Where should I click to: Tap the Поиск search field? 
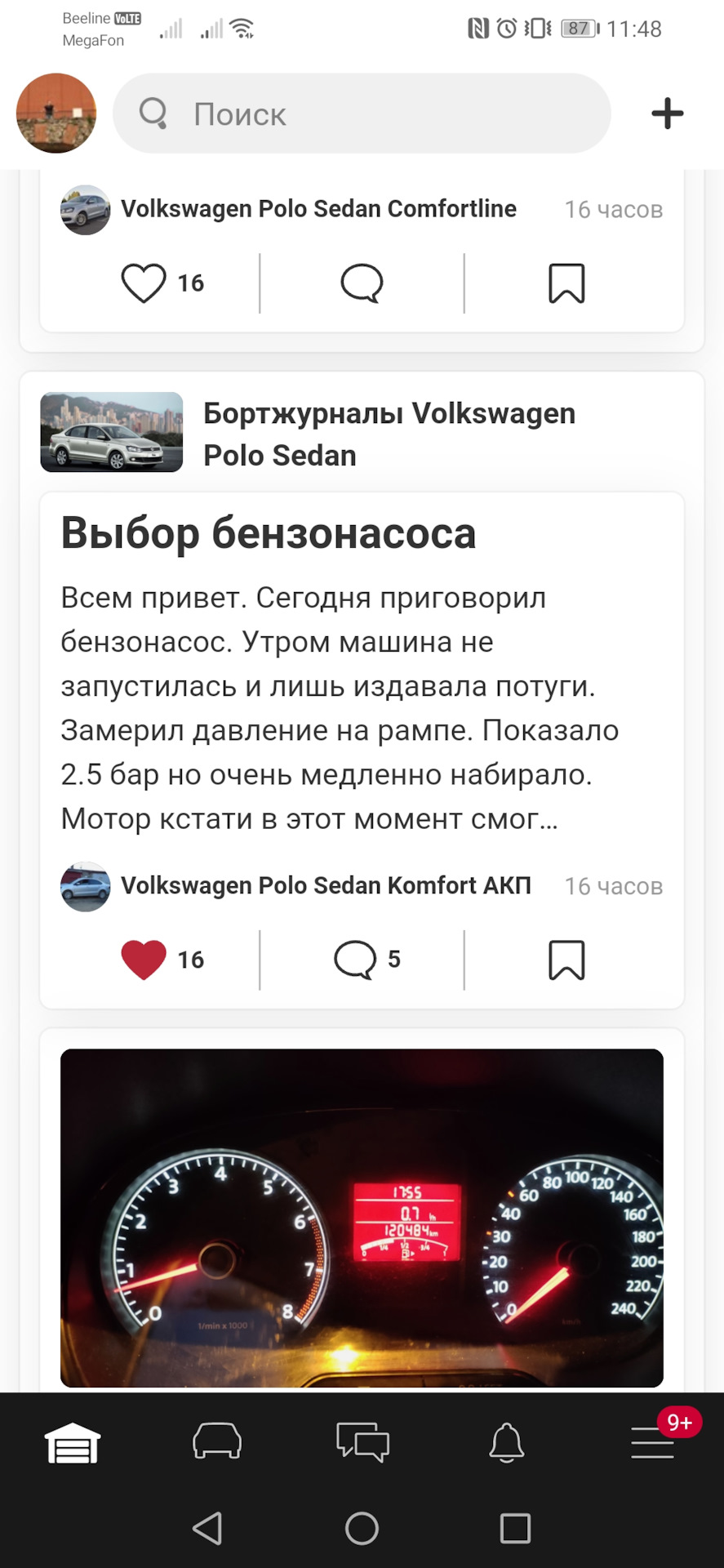pyautogui.click(x=362, y=114)
